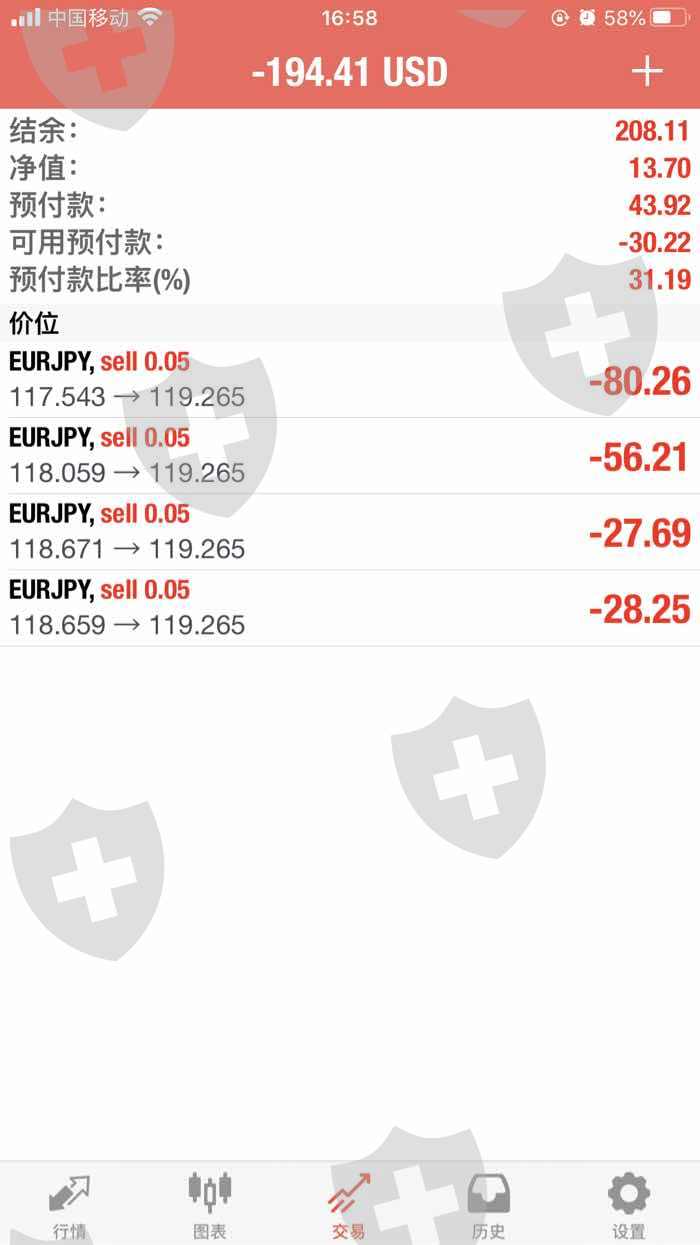Viewport: 700px width, 1245px height.
Task: Switch to the 行情 quotes tab
Action: point(69,1204)
